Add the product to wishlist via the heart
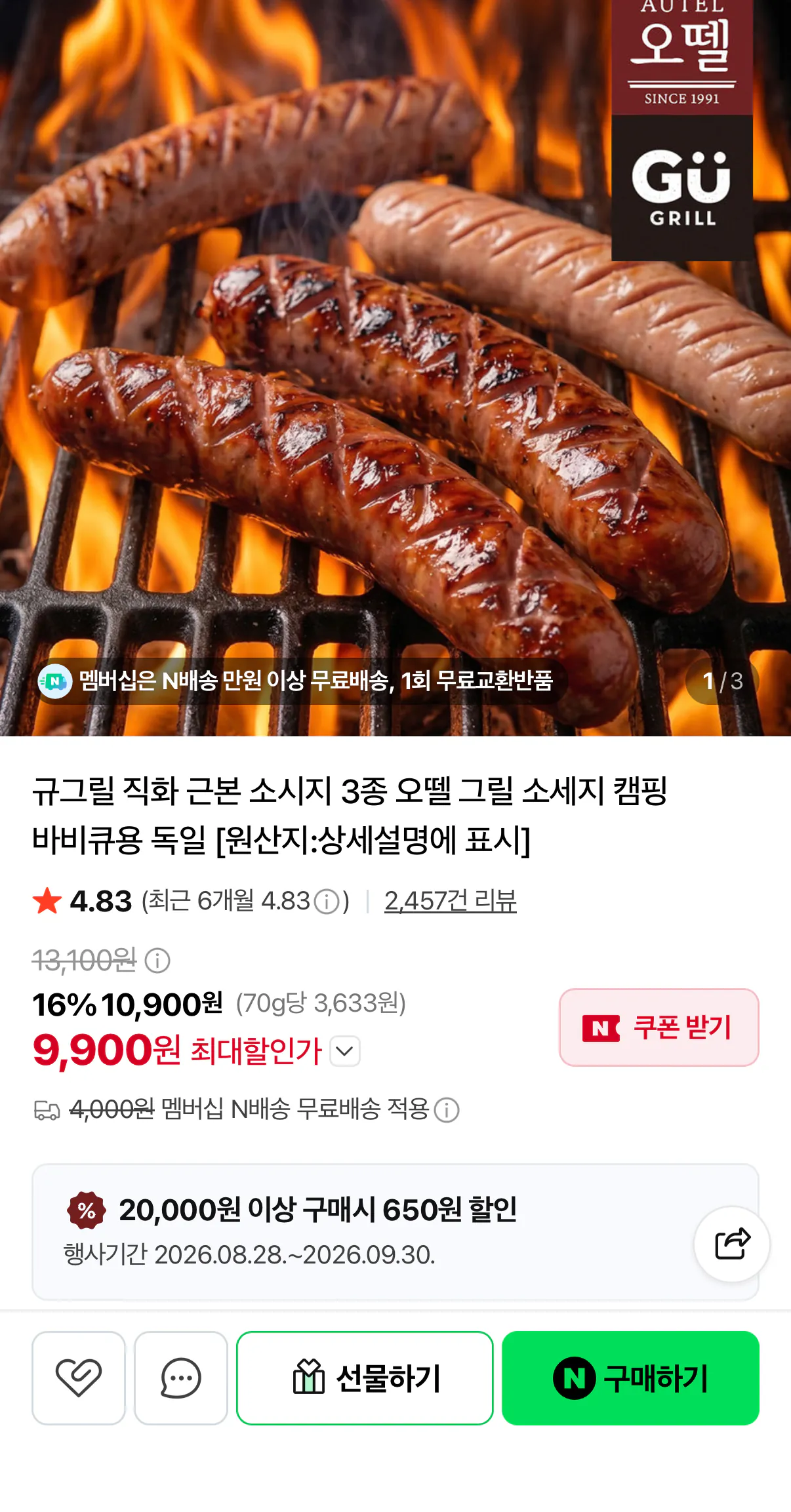This screenshot has width=791, height=1512. tap(79, 1378)
